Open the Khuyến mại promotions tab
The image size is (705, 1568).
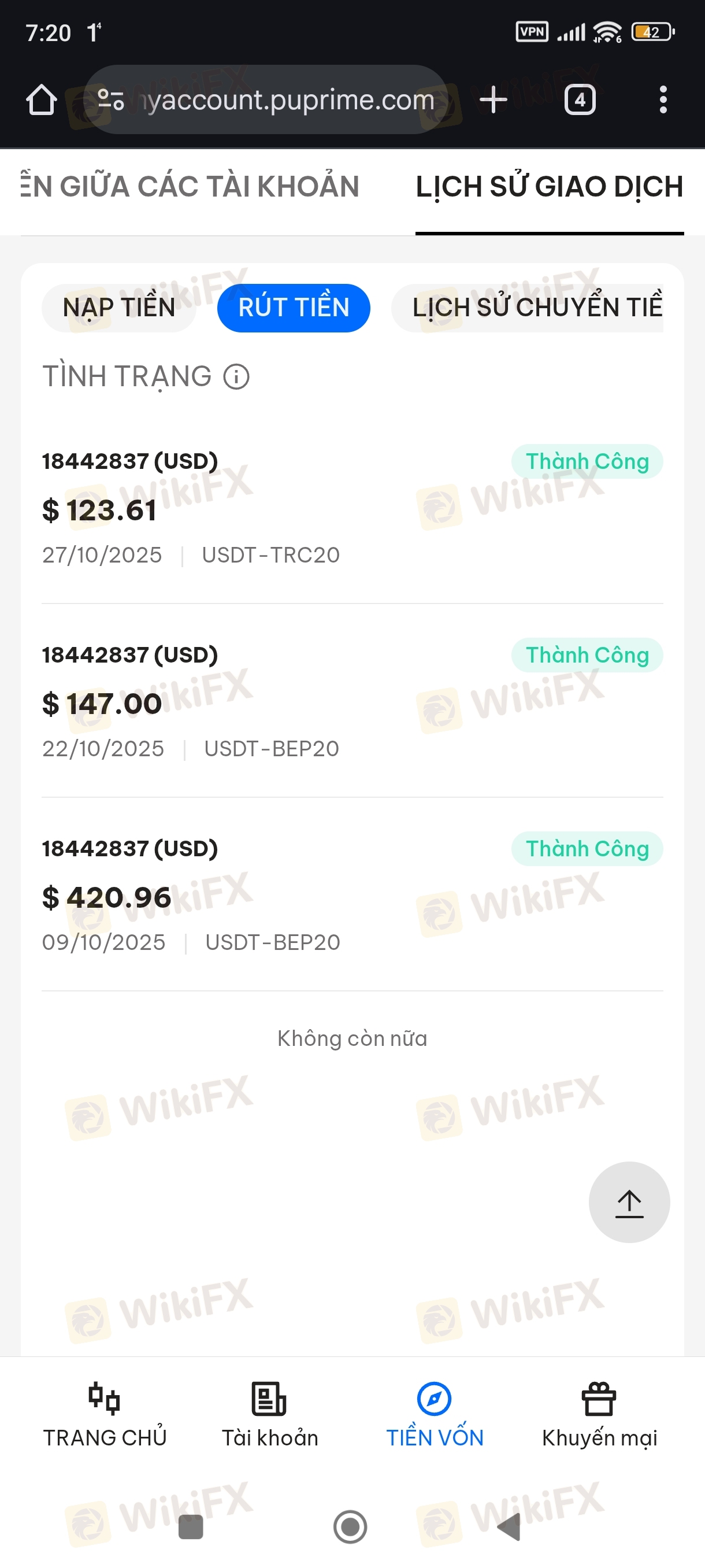599,1415
